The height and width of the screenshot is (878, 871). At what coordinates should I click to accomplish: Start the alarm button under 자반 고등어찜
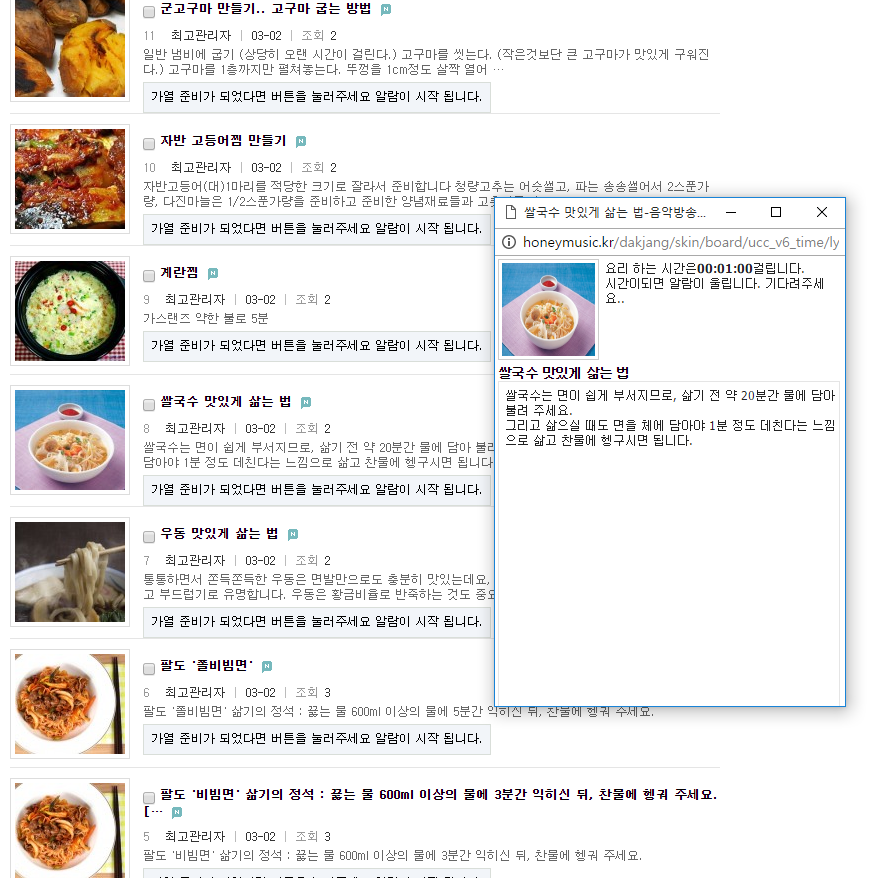[x=316, y=229]
